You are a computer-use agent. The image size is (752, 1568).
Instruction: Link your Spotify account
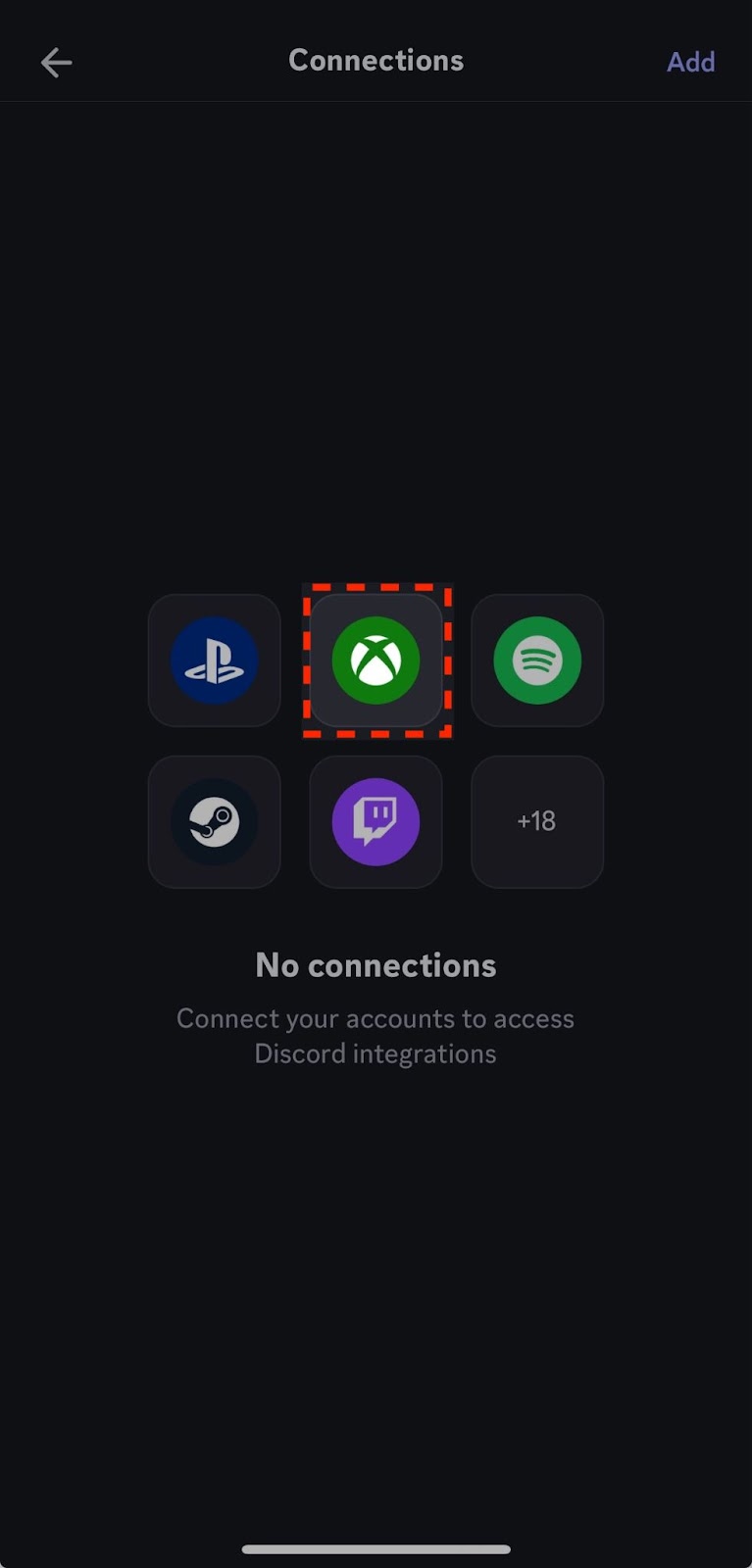click(537, 661)
